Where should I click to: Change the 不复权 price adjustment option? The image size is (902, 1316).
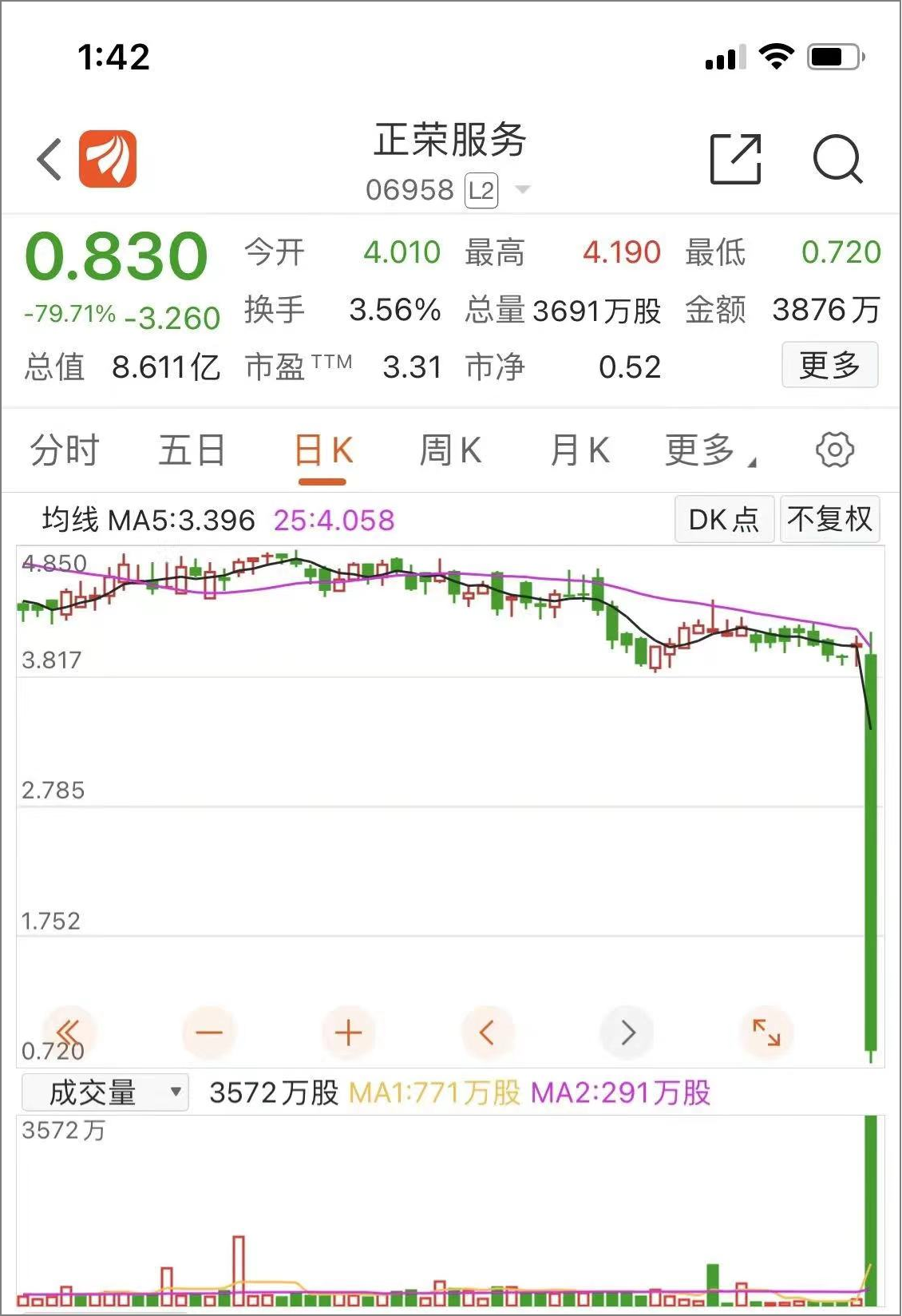pyautogui.click(x=829, y=520)
